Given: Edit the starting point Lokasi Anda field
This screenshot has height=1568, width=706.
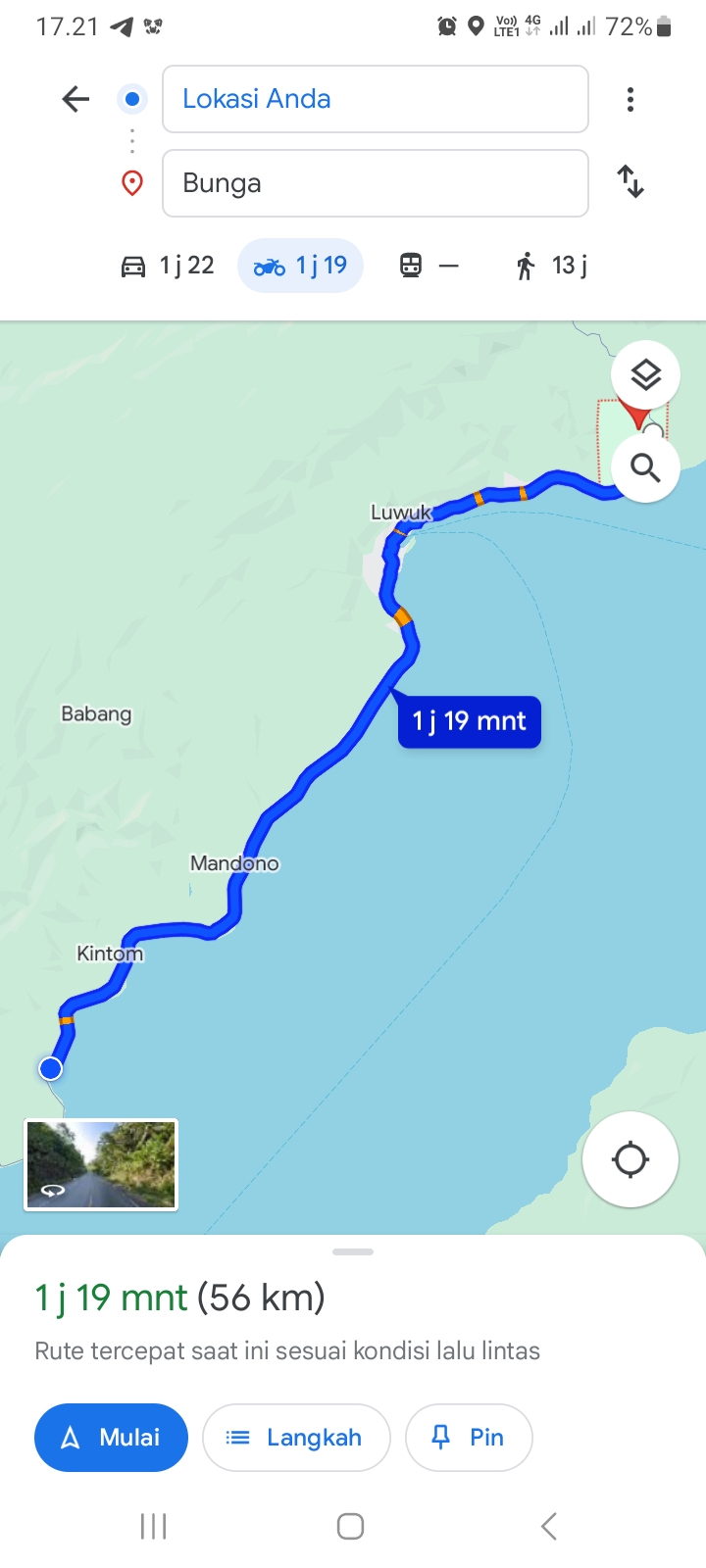Looking at the screenshot, I should (x=375, y=99).
